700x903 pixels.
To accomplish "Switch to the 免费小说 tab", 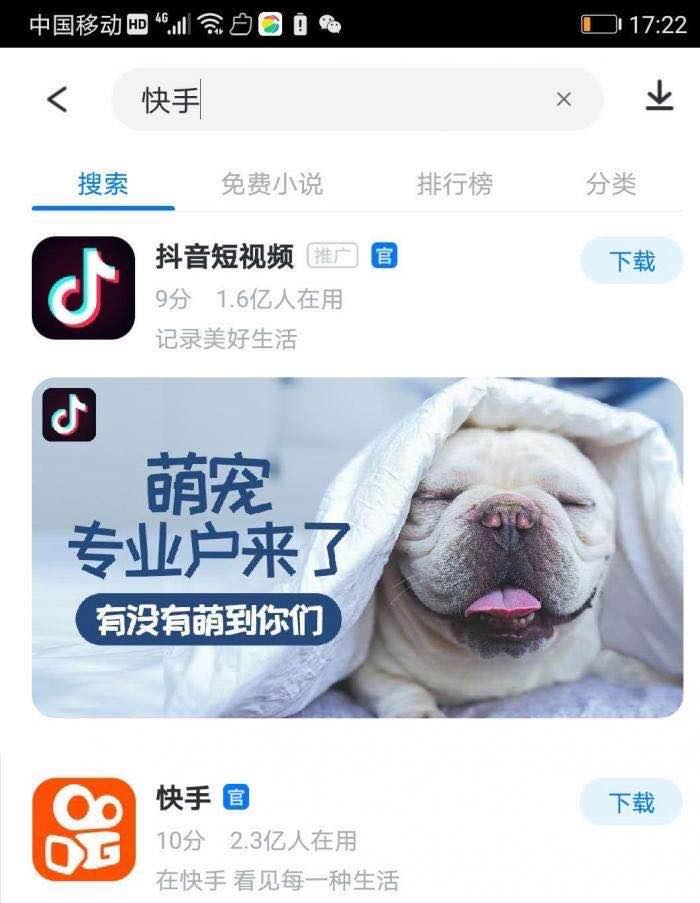I will point(272,184).
